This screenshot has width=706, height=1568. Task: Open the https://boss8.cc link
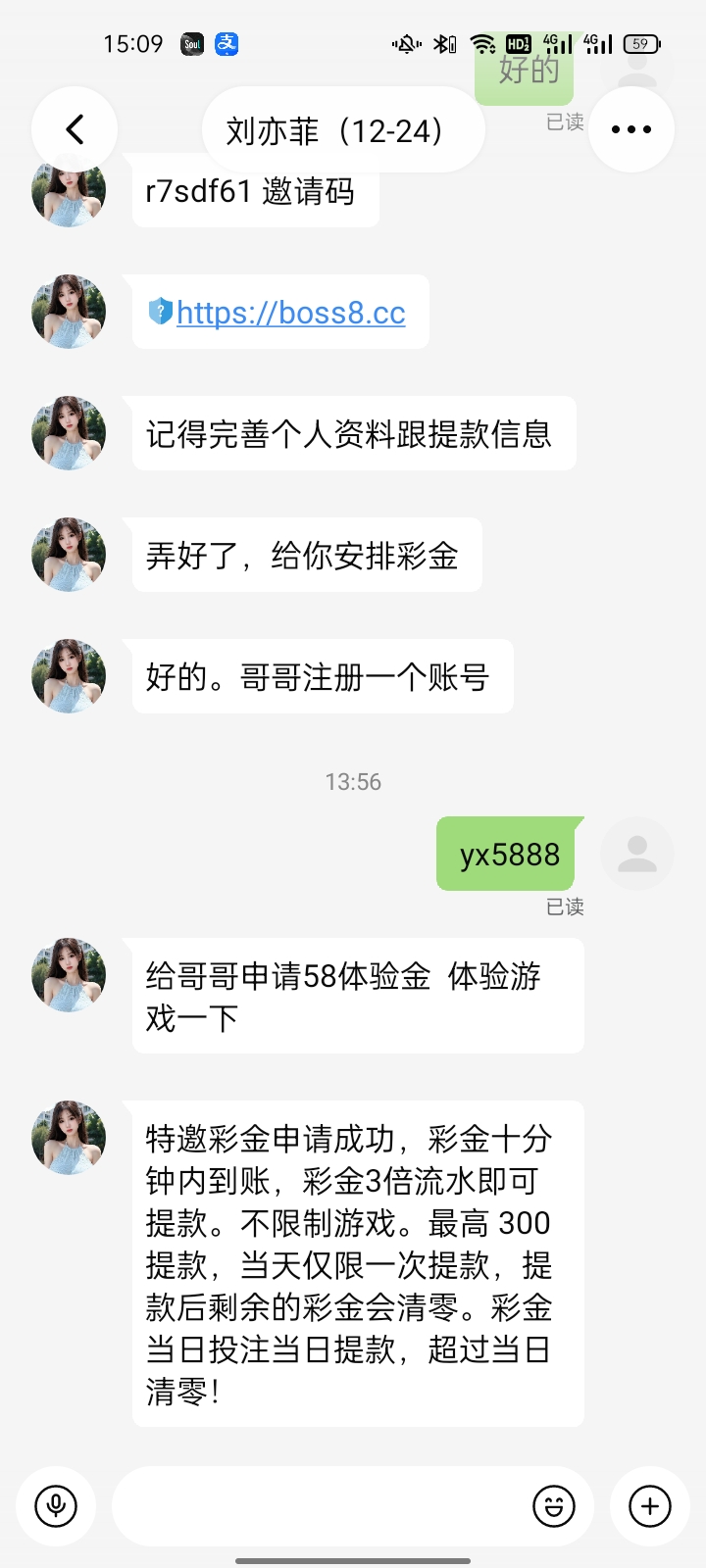290,313
